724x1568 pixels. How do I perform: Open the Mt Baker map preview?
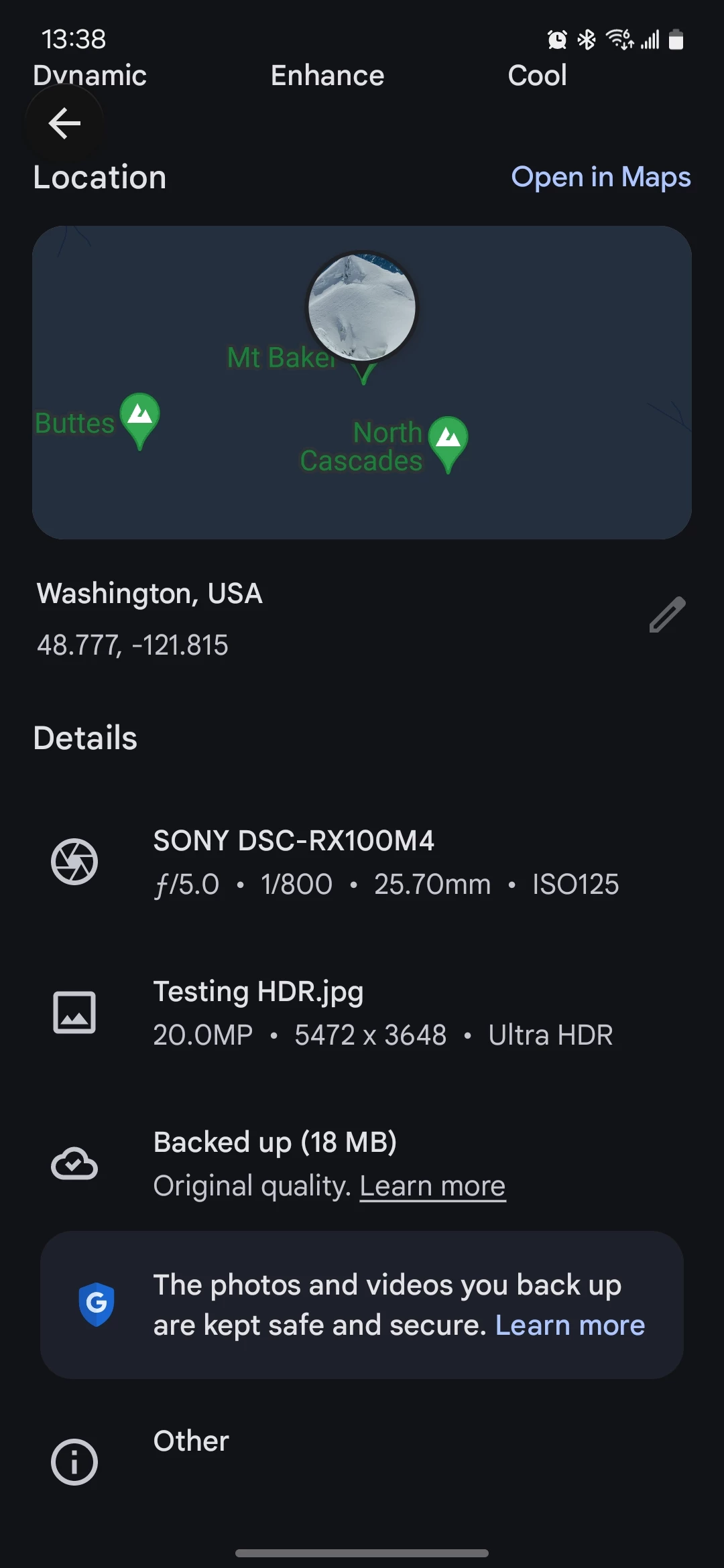point(362,382)
